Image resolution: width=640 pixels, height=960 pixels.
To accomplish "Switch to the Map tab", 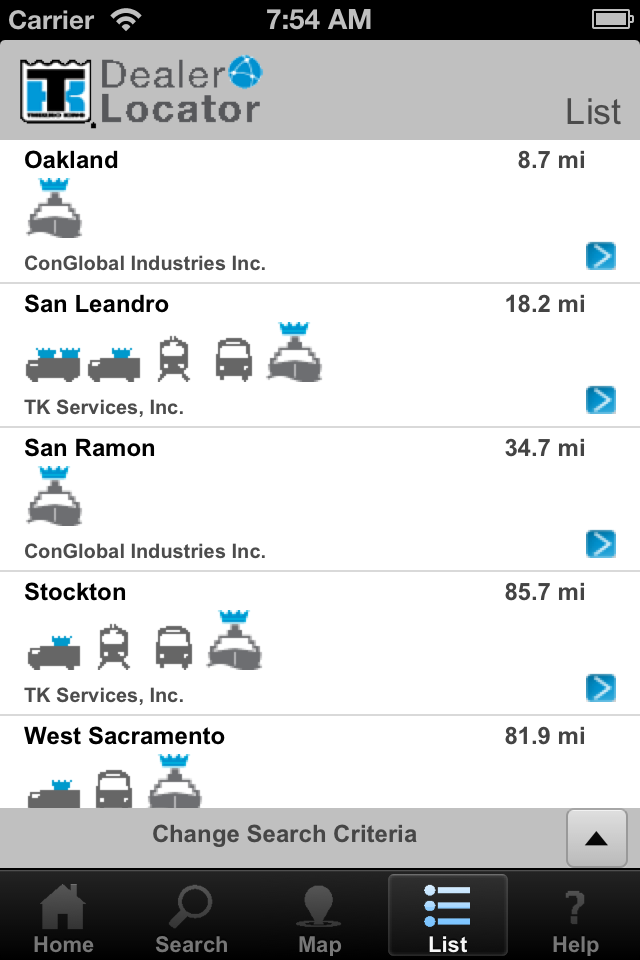I will click(319, 916).
